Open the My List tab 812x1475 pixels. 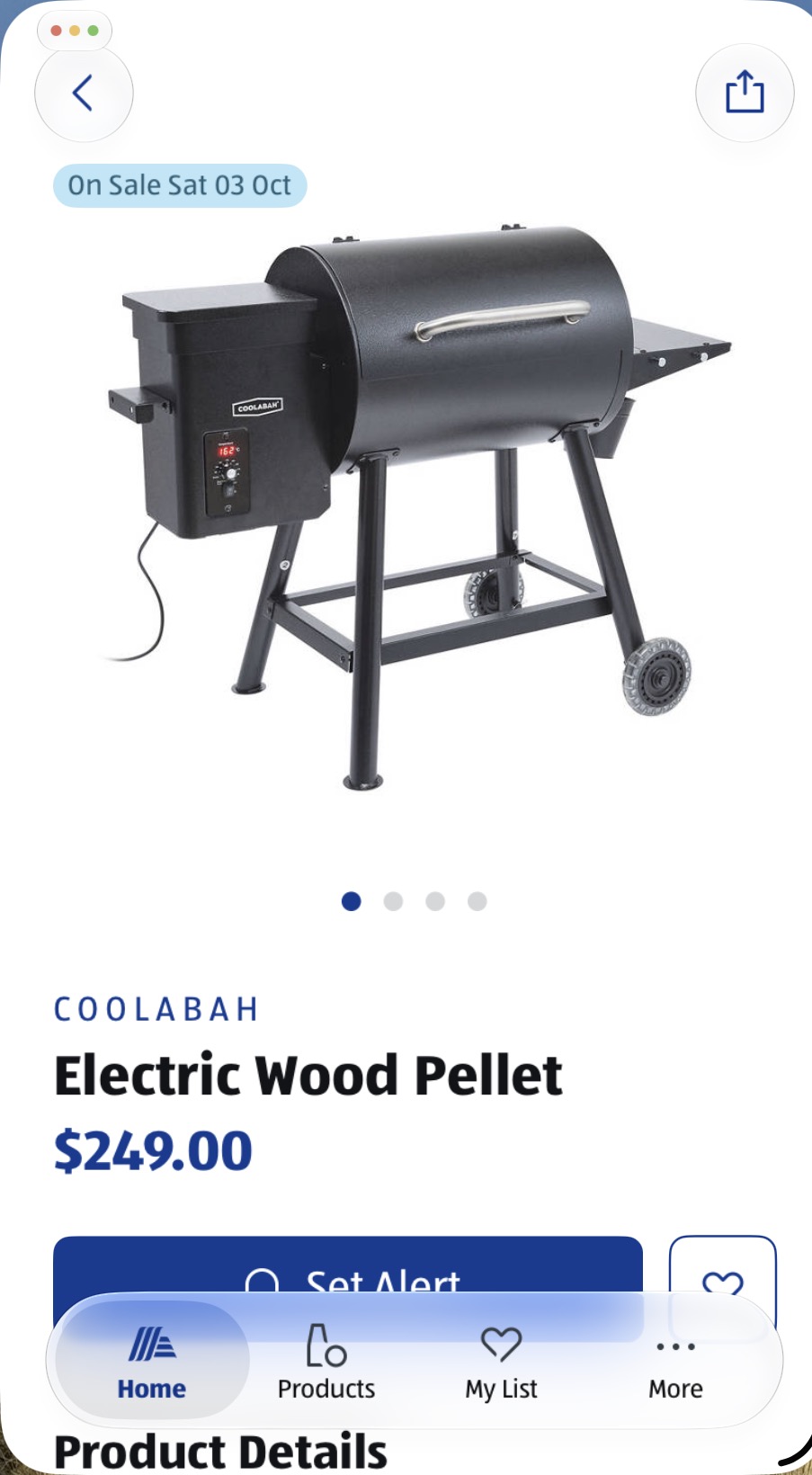501,1362
